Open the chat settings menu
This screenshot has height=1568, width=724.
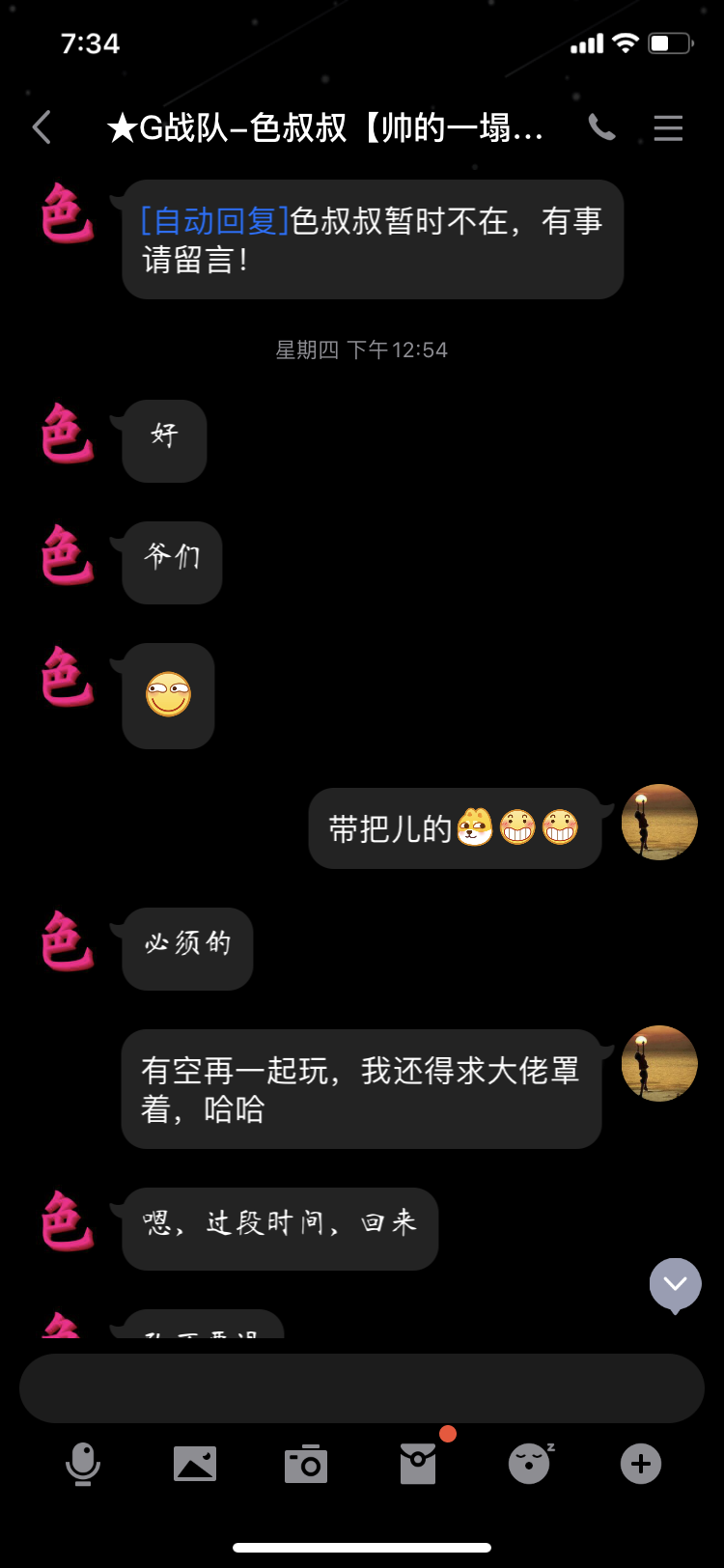pyautogui.click(x=668, y=127)
